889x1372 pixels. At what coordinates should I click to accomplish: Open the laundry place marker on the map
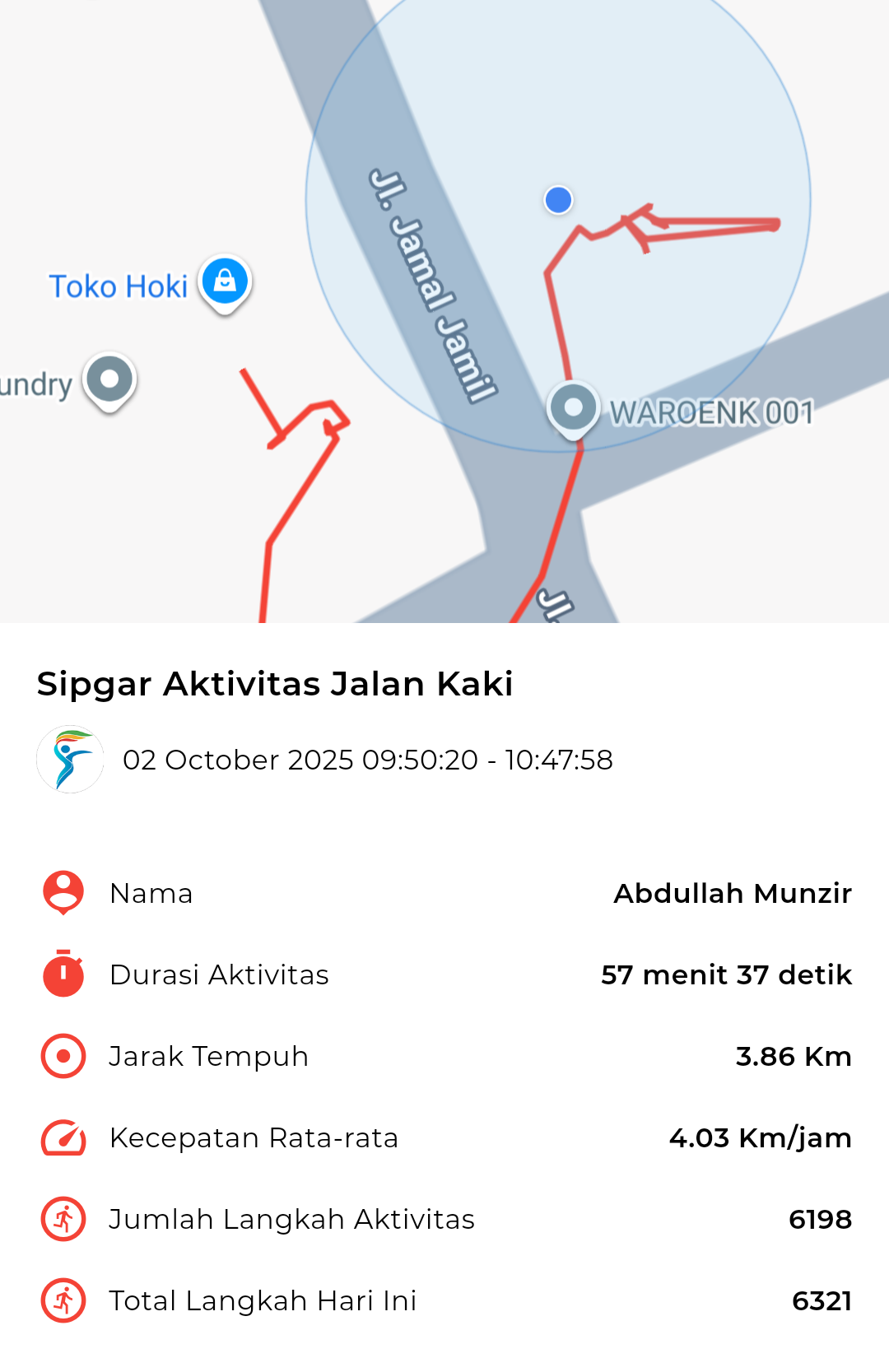click(x=109, y=380)
